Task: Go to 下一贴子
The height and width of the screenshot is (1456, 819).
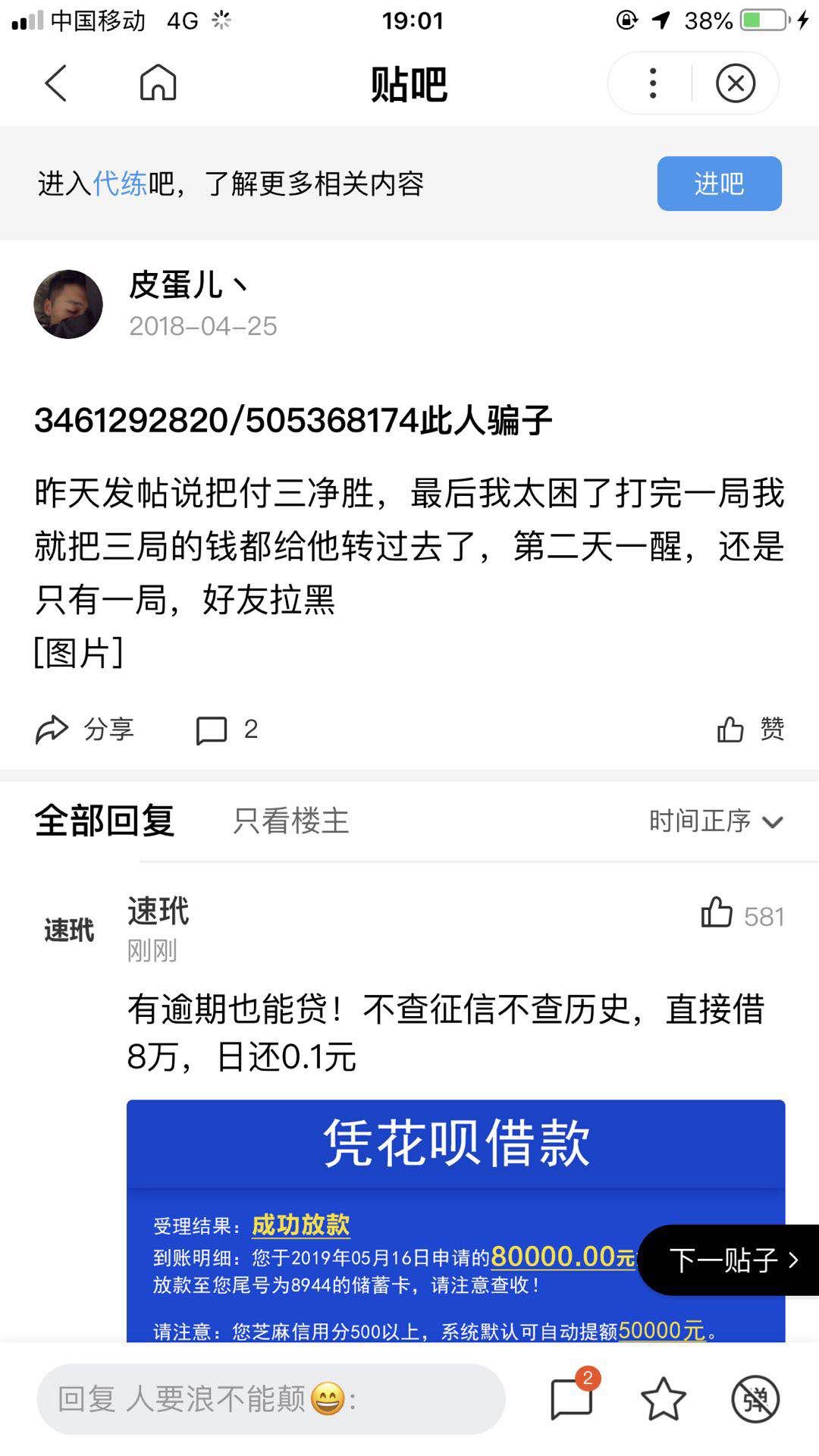Action: 730,1260
